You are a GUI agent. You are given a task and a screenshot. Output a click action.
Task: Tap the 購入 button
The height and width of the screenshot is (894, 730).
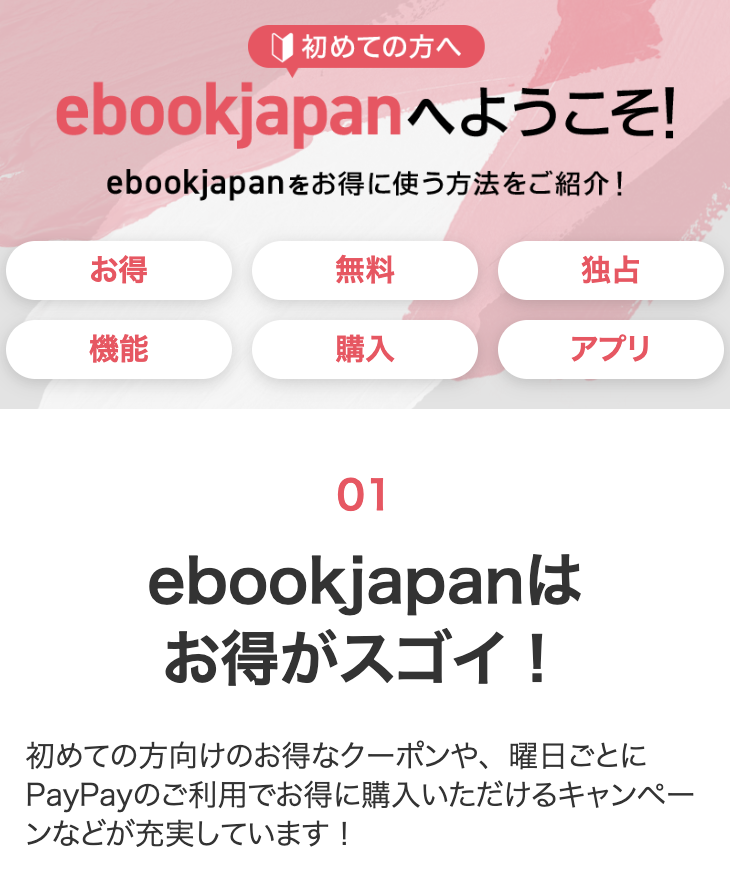(x=364, y=349)
